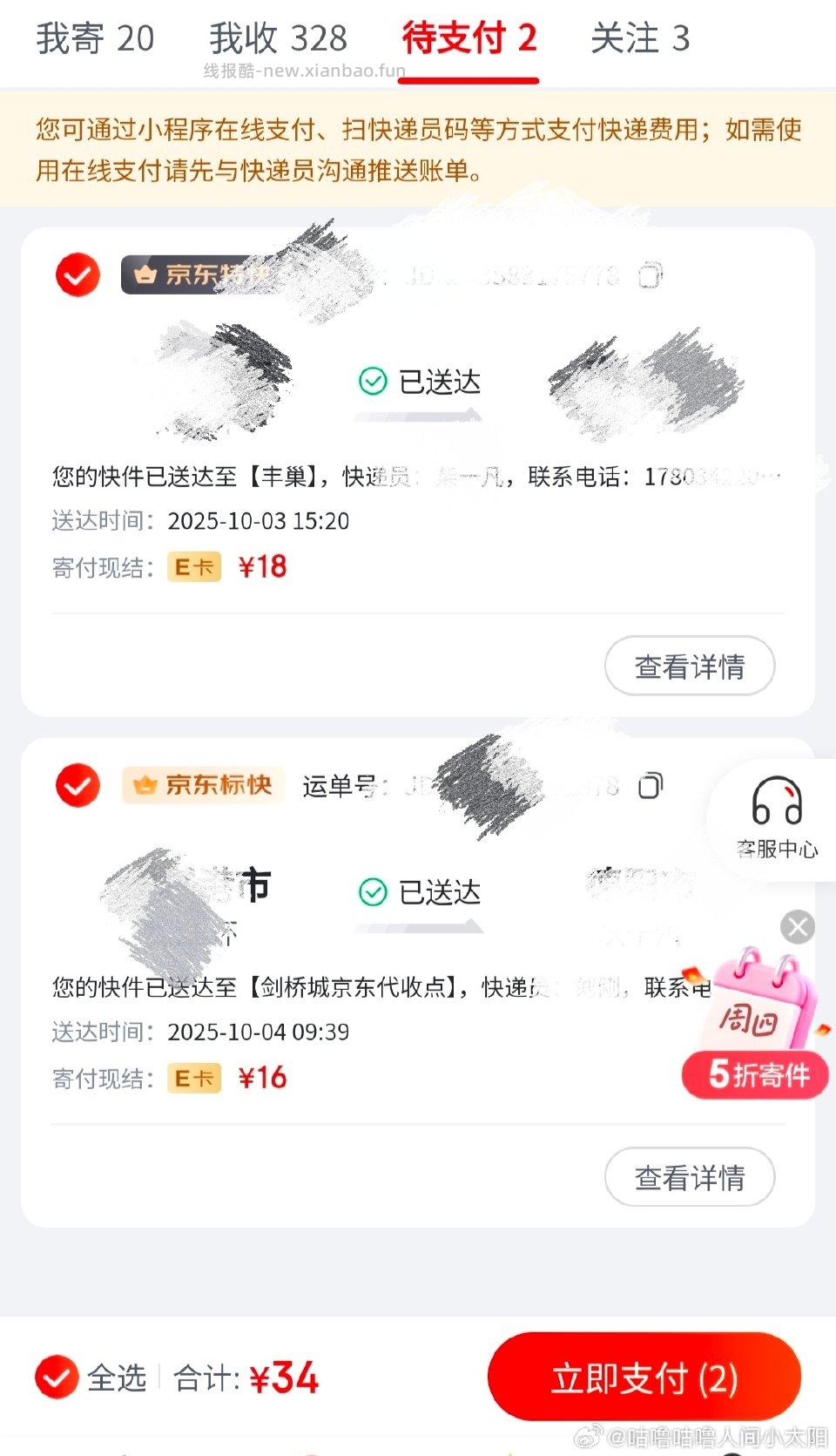Tap the E卡 badge on the ¥18 order
This screenshot has width=836, height=1456.
click(x=193, y=565)
